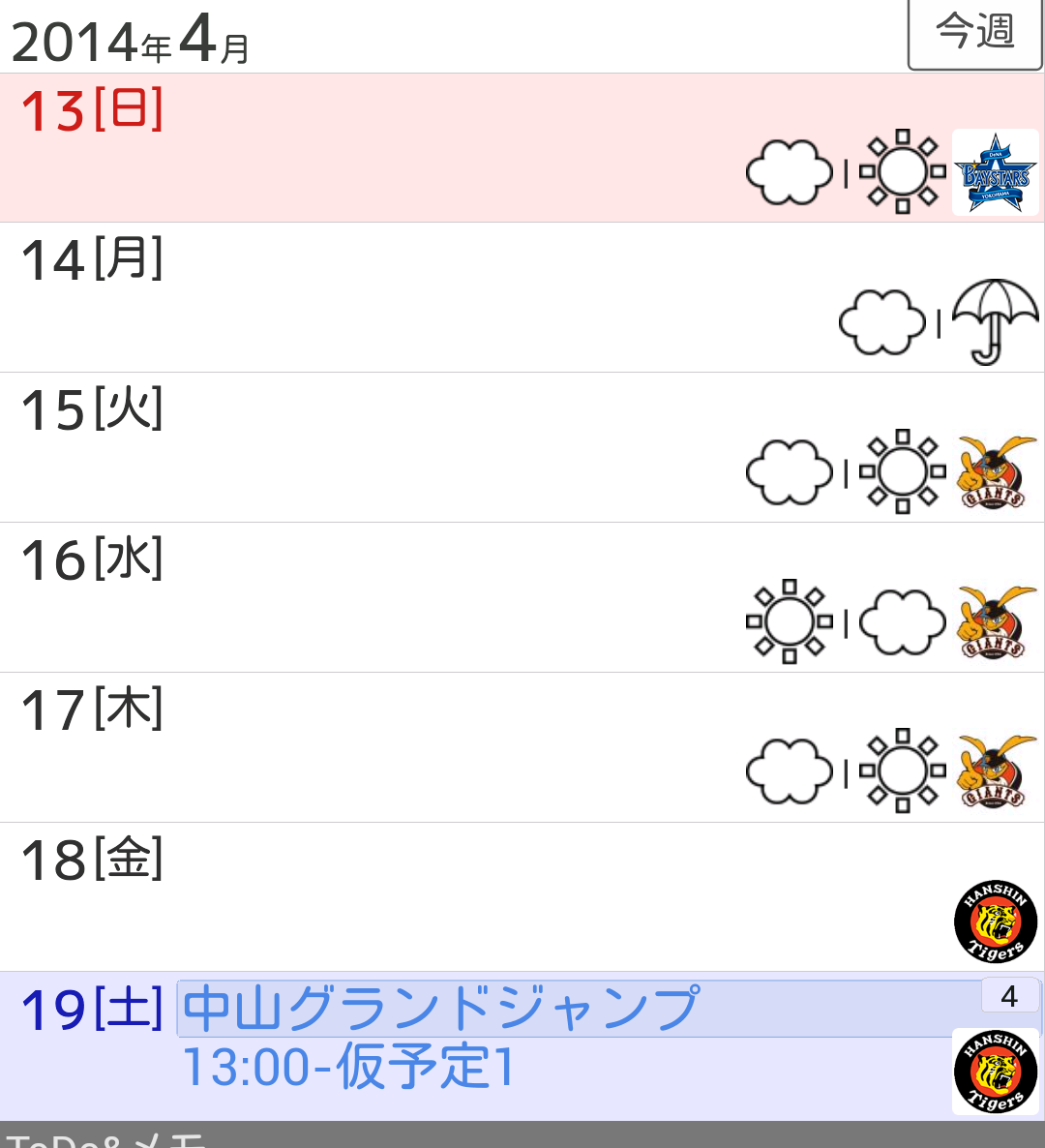This screenshot has width=1045, height=1148.
Task: Open Monday the 14th day row
Action: point(387,297)
